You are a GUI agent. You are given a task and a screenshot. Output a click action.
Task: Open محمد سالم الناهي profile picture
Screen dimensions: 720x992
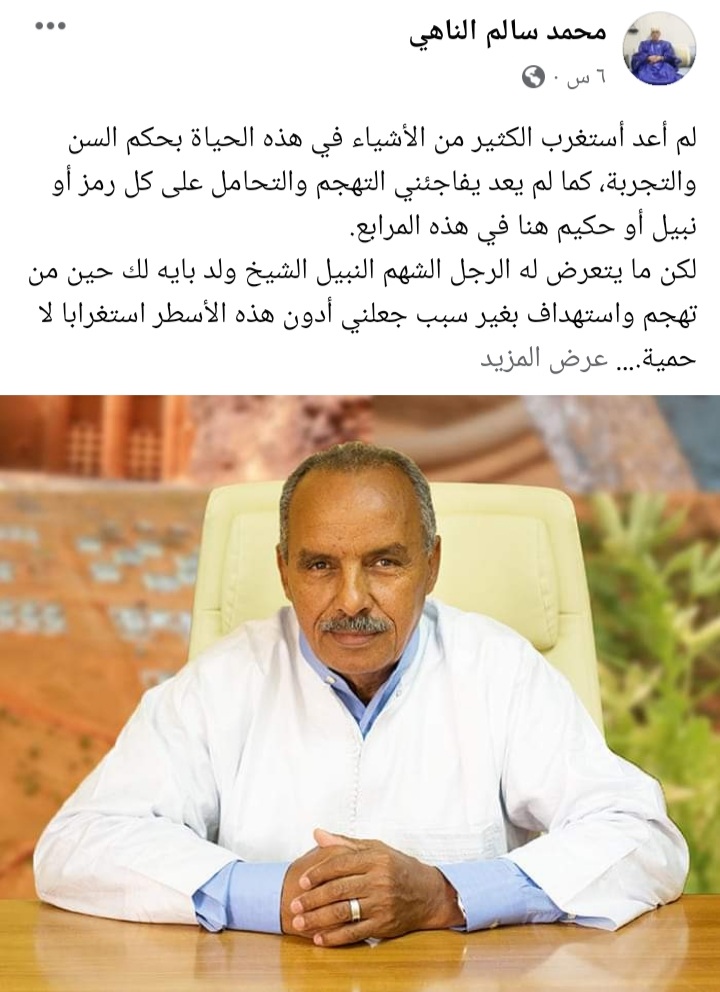(659, 49)
